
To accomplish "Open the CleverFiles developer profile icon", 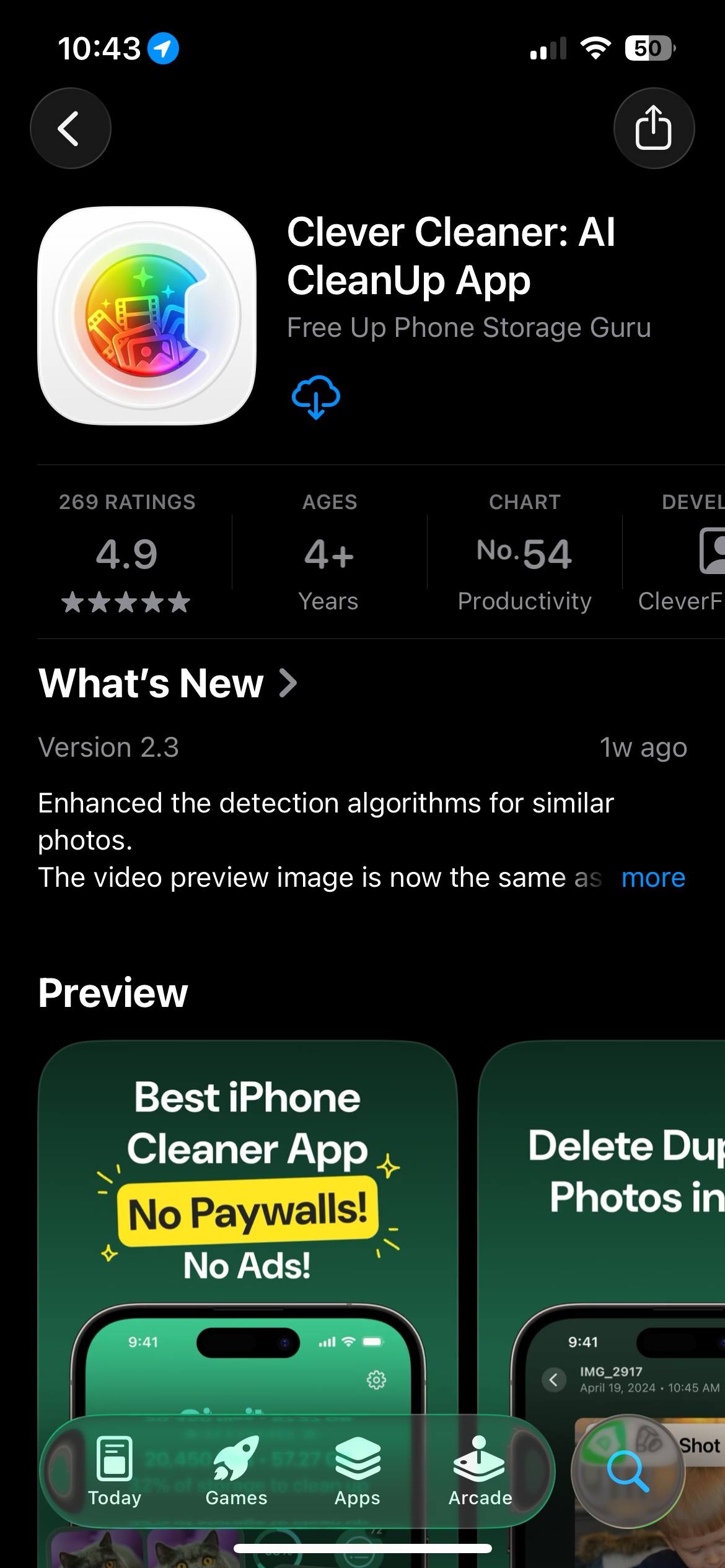I will point(713,551).
